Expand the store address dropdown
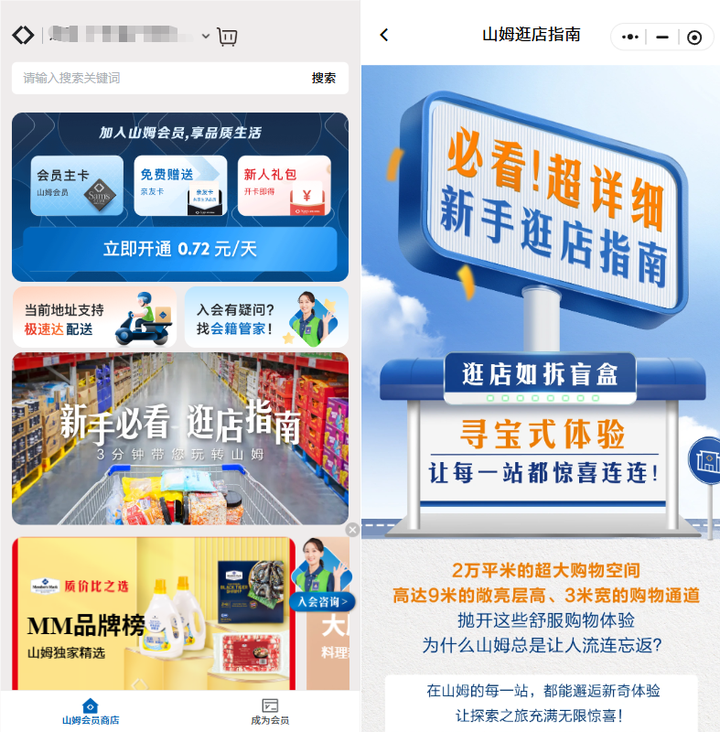The width and height of the screenshot is (720, 732). click(x=206, y=37)
